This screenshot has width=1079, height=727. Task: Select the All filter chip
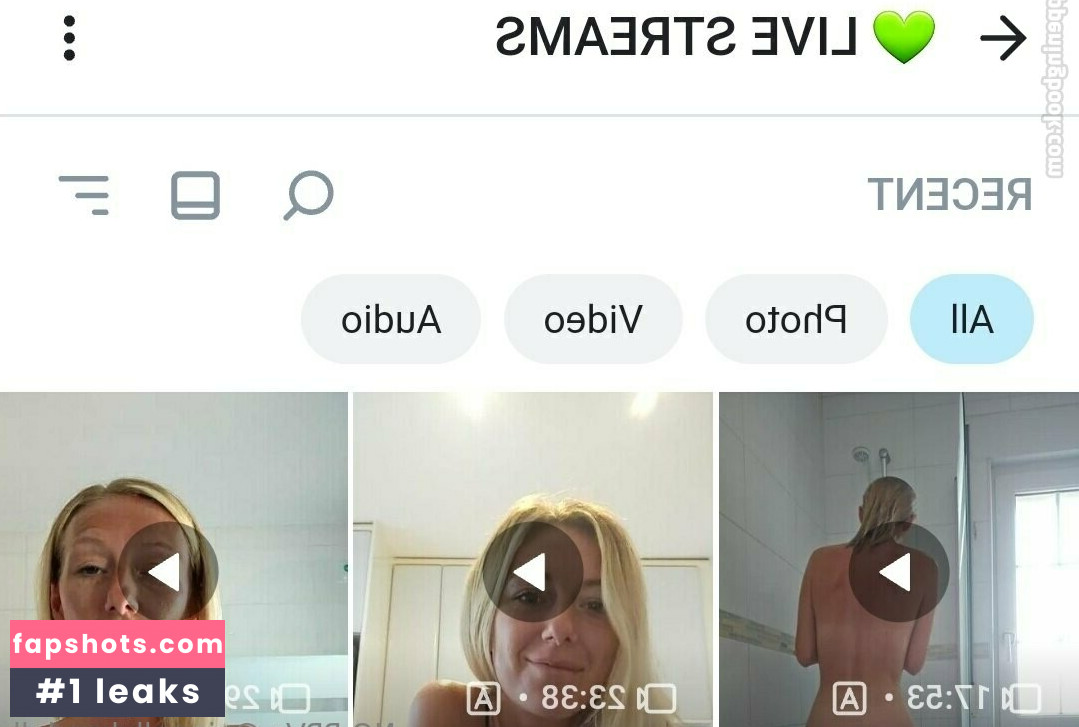click(971, 320)
